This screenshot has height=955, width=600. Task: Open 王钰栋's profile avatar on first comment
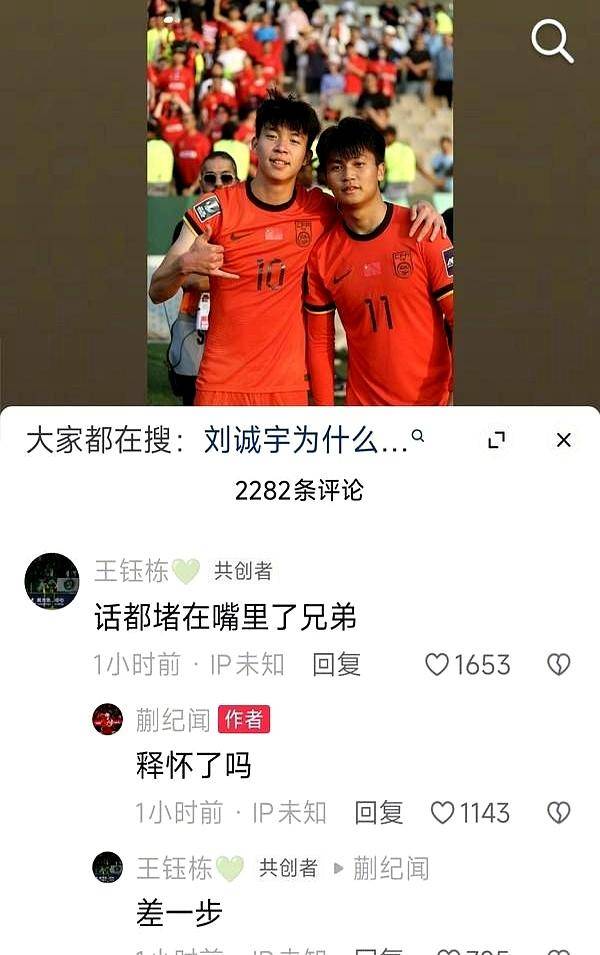pos(52,581)
